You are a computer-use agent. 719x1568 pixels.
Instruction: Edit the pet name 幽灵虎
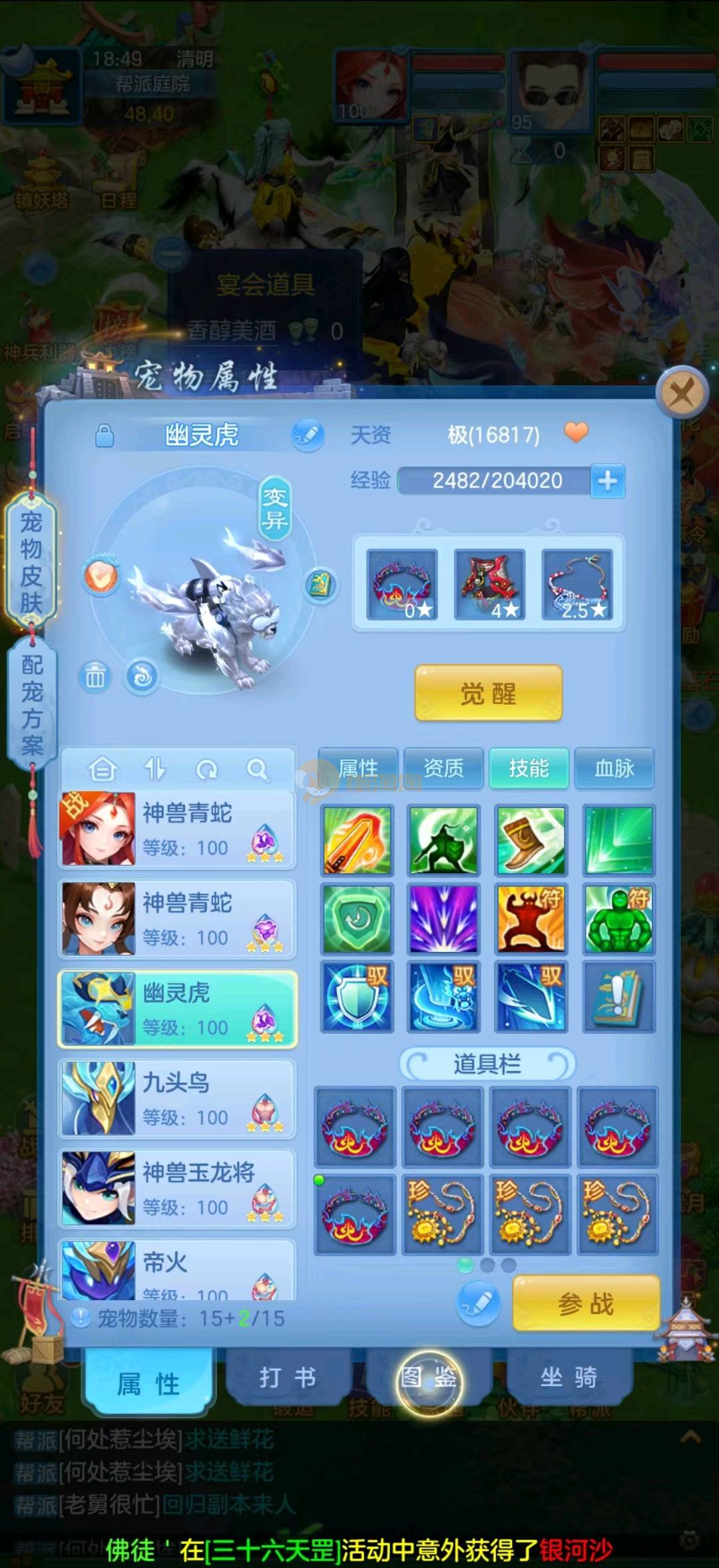308,435
